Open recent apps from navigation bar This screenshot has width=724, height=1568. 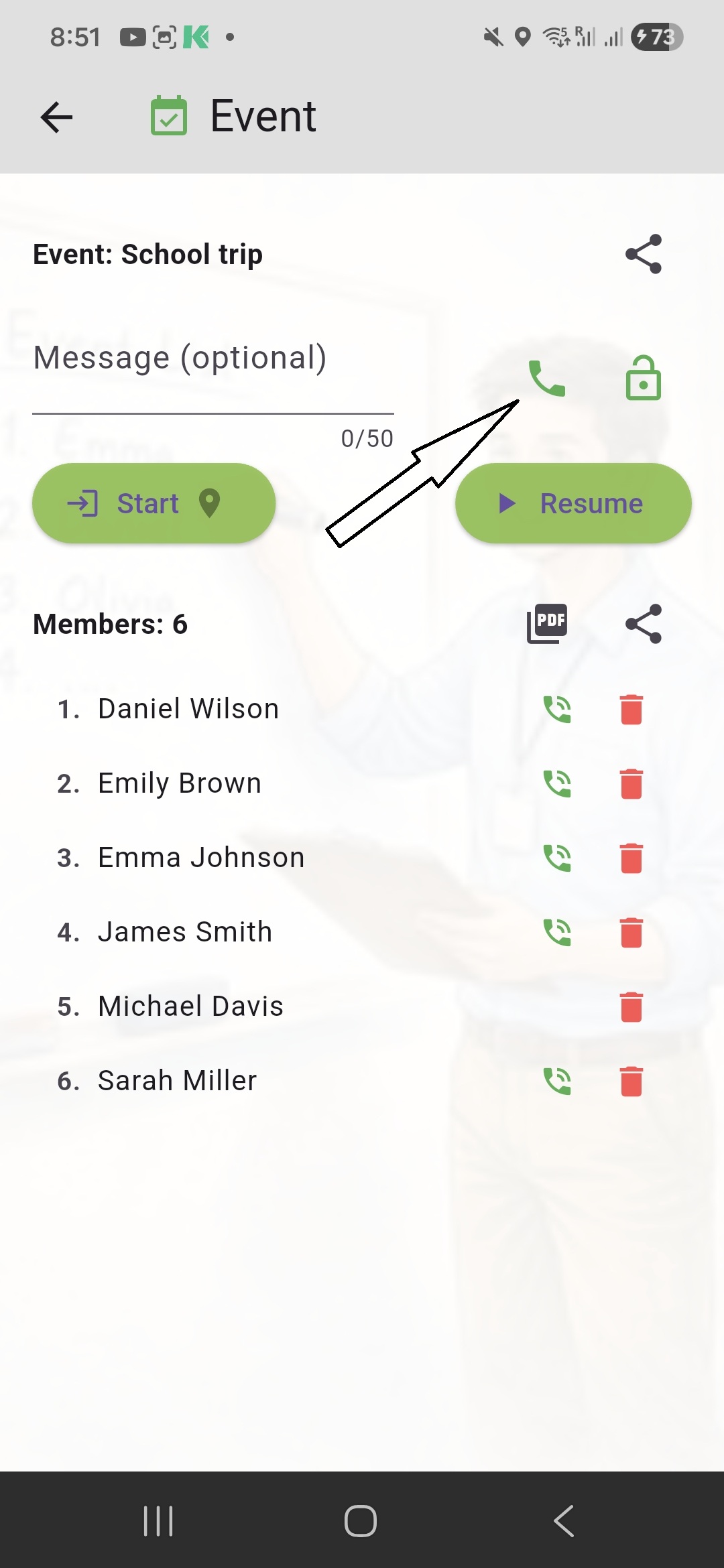[x=158, y=1520]
